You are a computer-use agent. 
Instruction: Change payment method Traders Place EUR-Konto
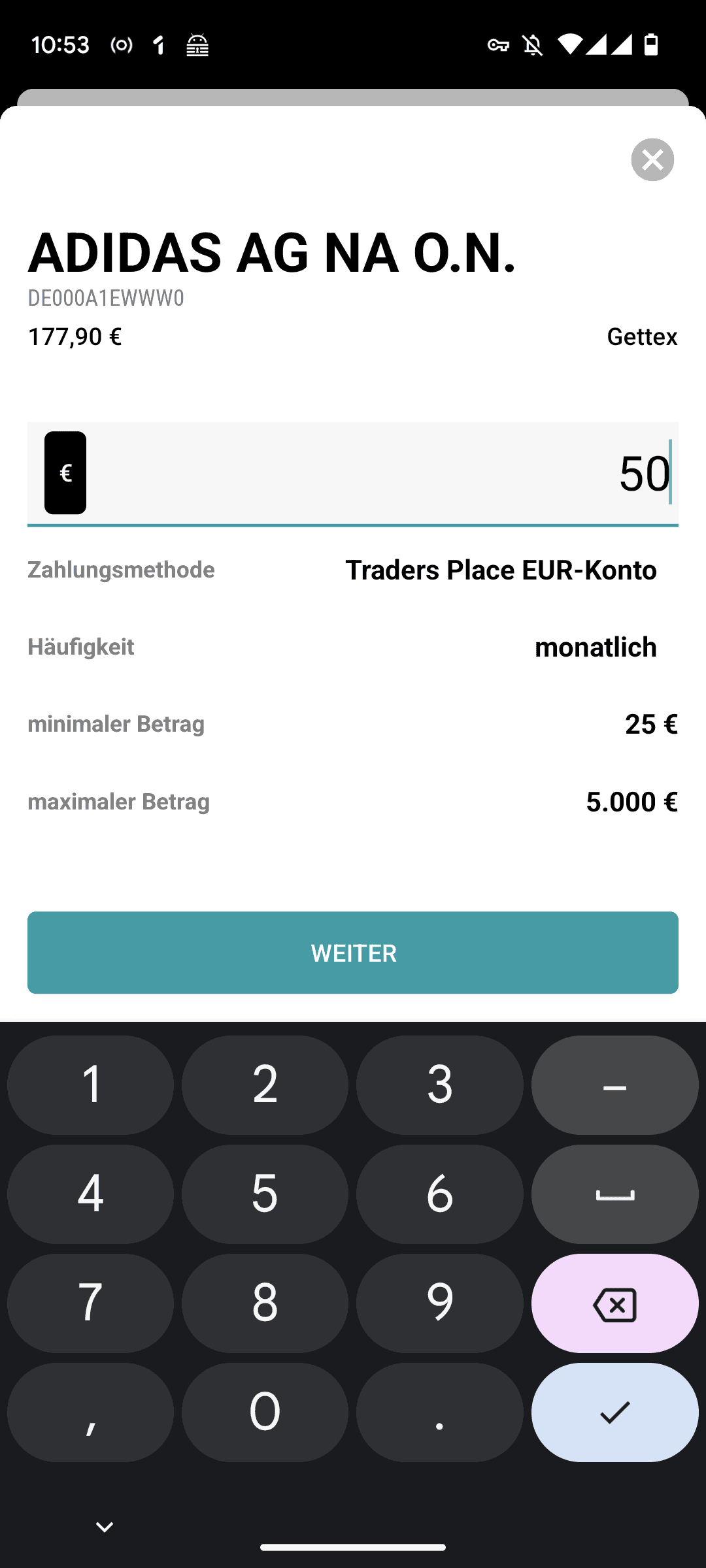pos(501,570)
